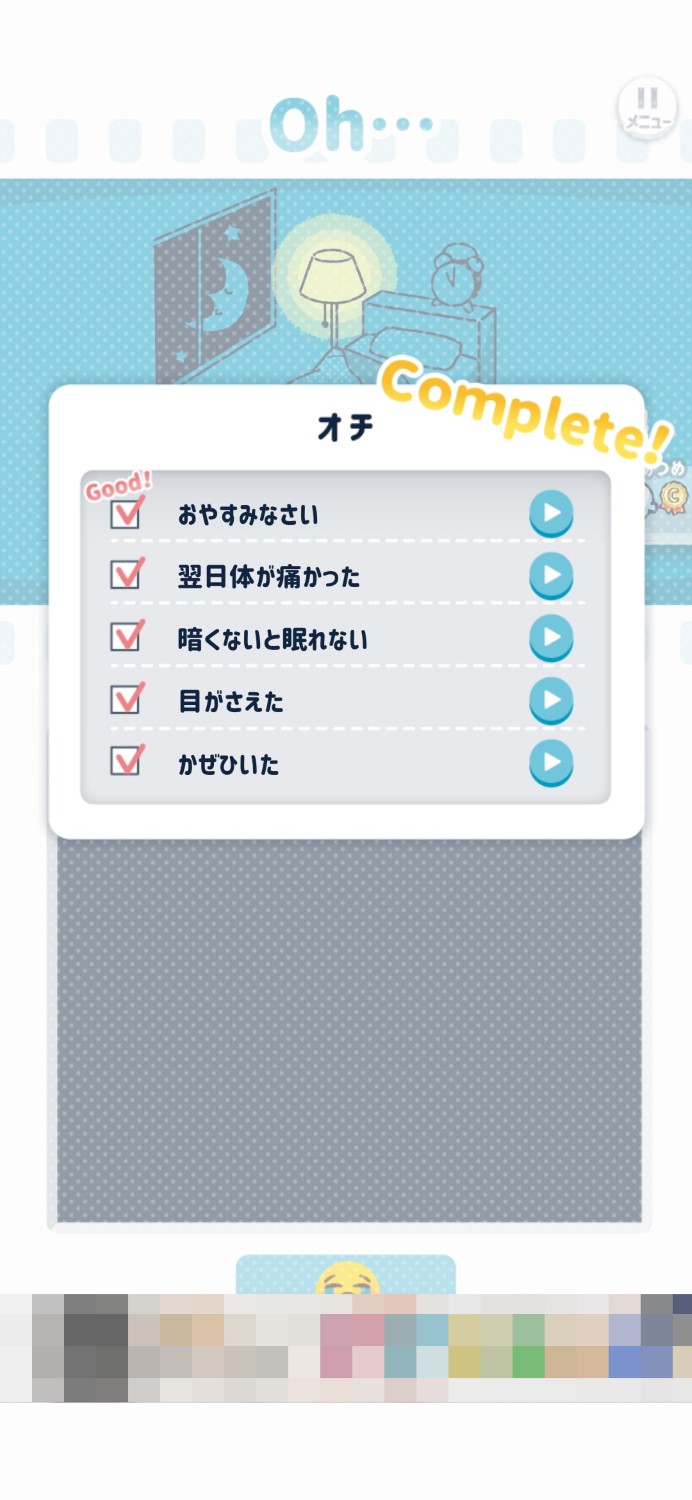
Task: Play the 目がさえた ending
Action: pos(550,701)
